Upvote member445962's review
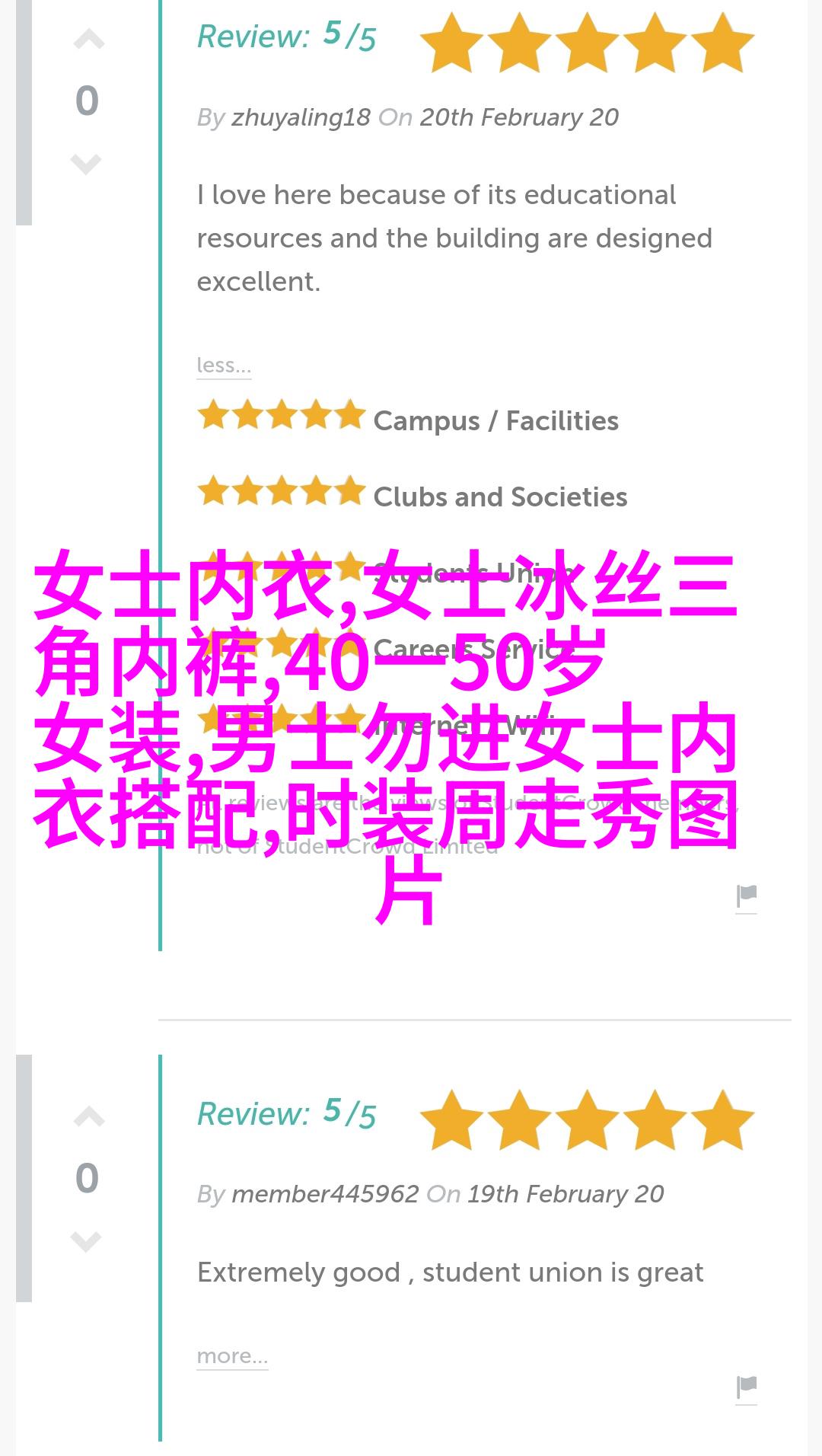The image size is (822, 1456). (88, 1118)
